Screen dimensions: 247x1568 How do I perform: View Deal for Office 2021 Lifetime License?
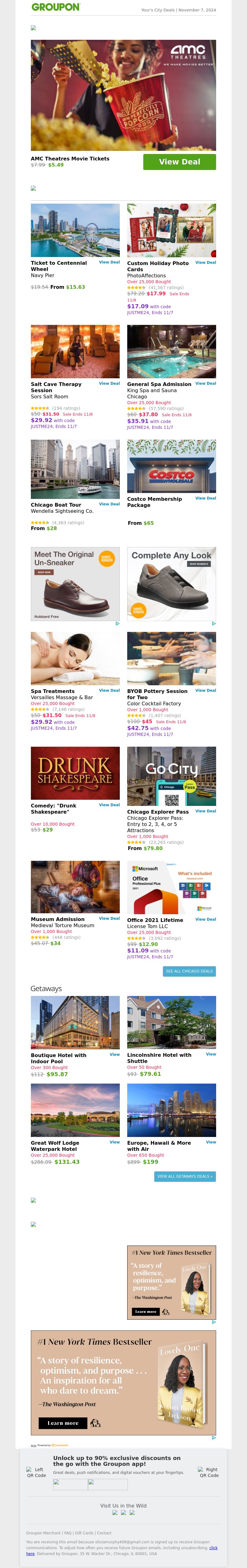click(206, 919)
